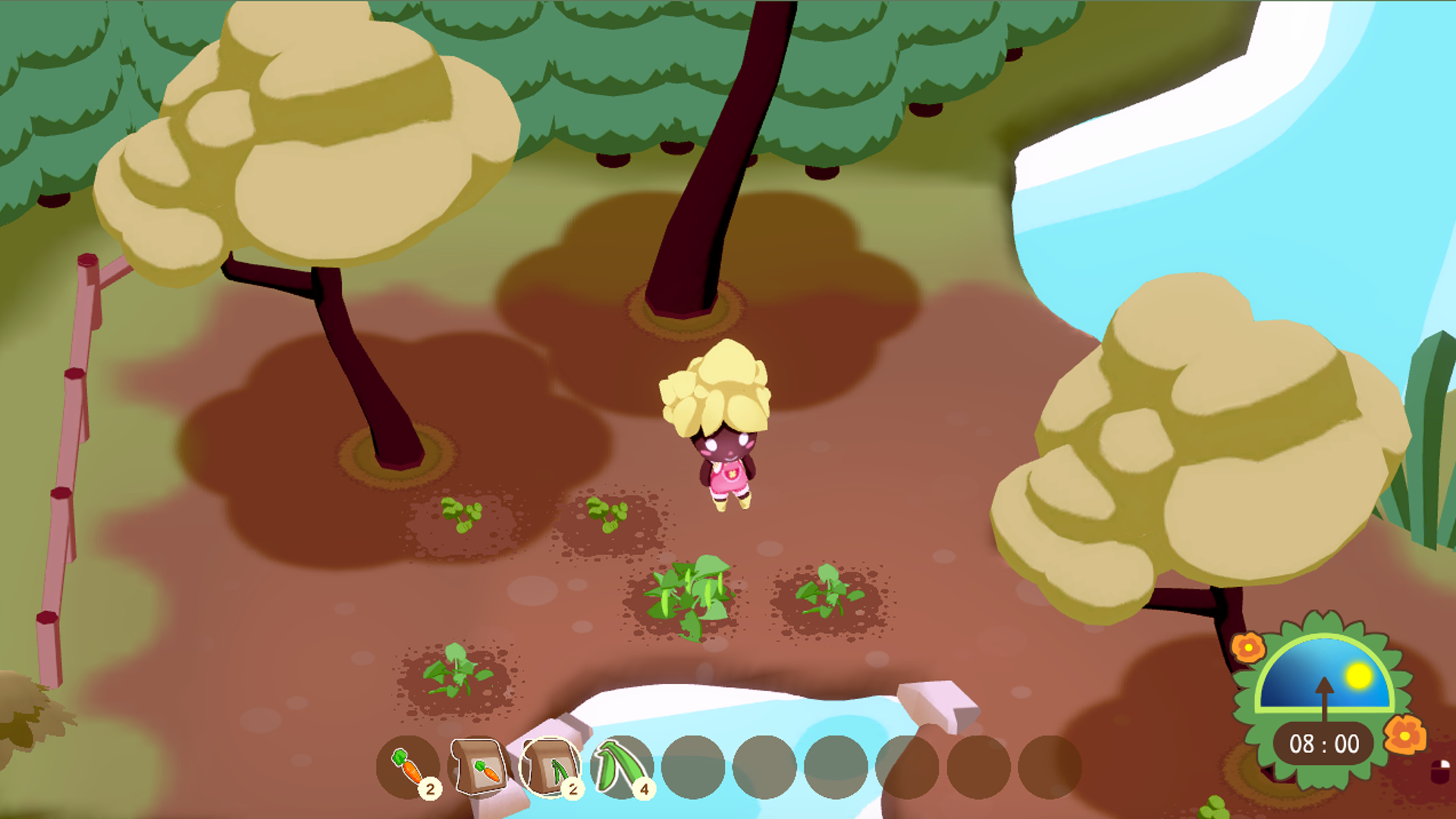The height and width of the screenshot is (819, 1456).
Task: Pick the harvested green beans slot
Action: point(621,767)
